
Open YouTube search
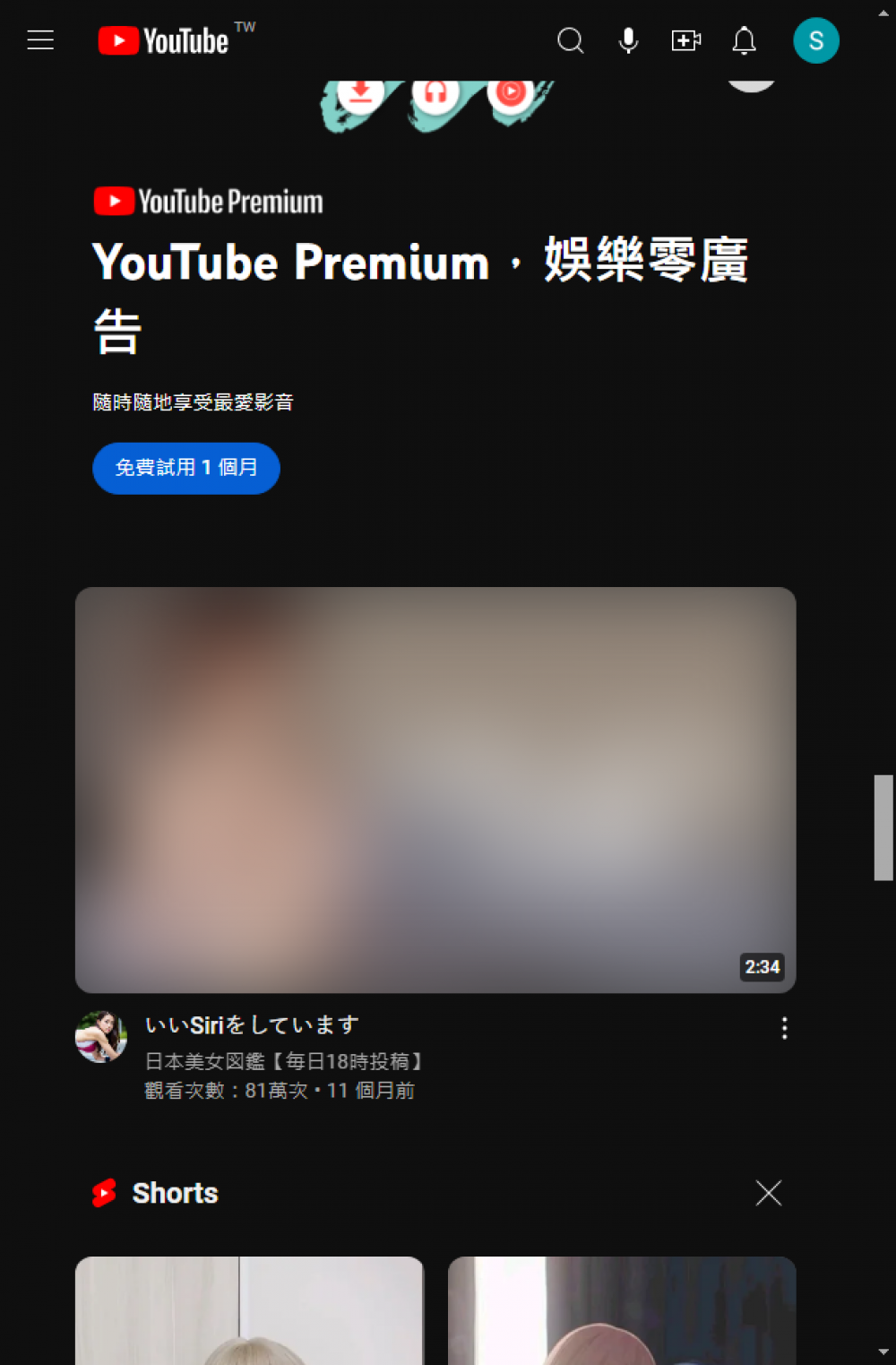tap(571, 40)
